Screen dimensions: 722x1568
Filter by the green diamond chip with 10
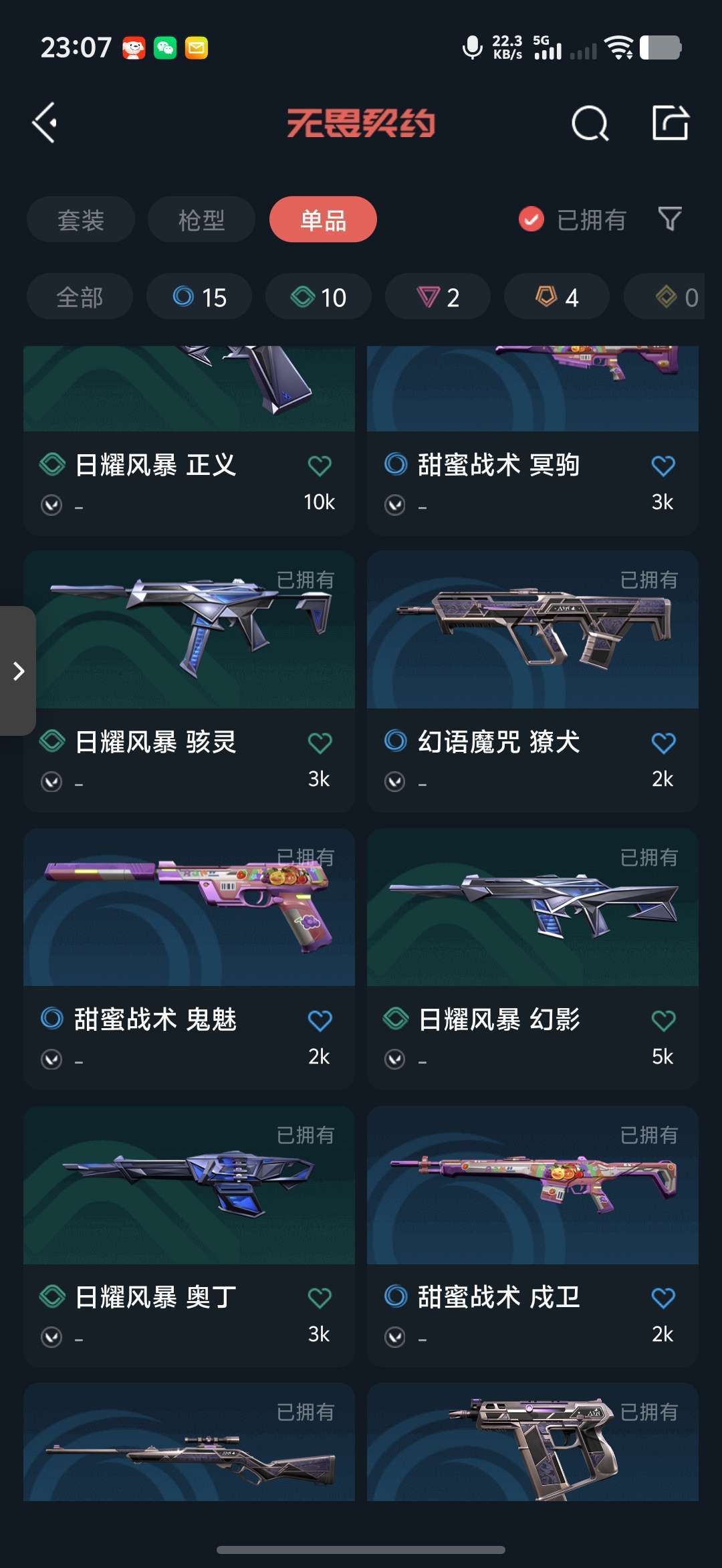point(318,297)
